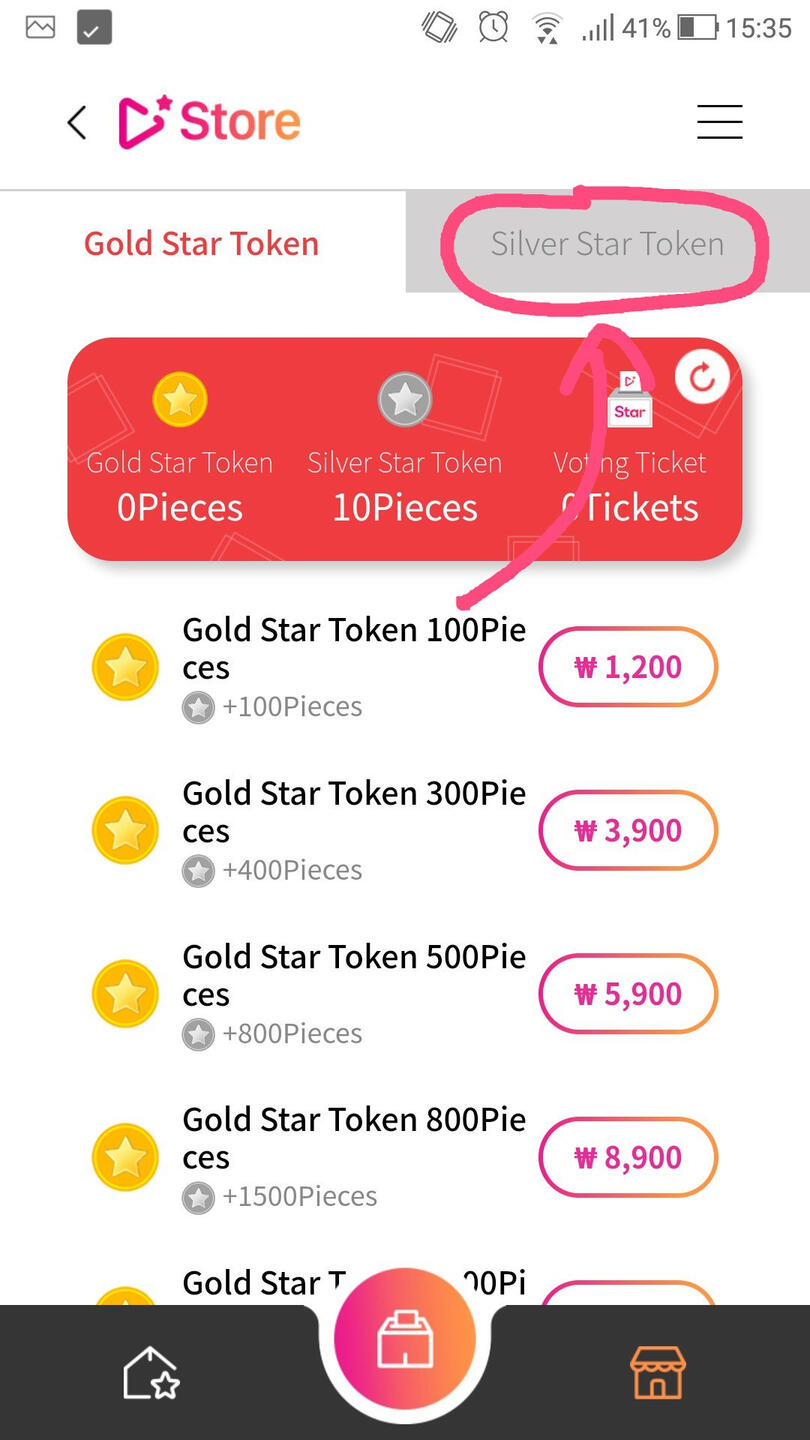This screenshot has height=1440, width=810.
Task: Purchase the ₩8,900 token pack
Action: coord(628,1157)
